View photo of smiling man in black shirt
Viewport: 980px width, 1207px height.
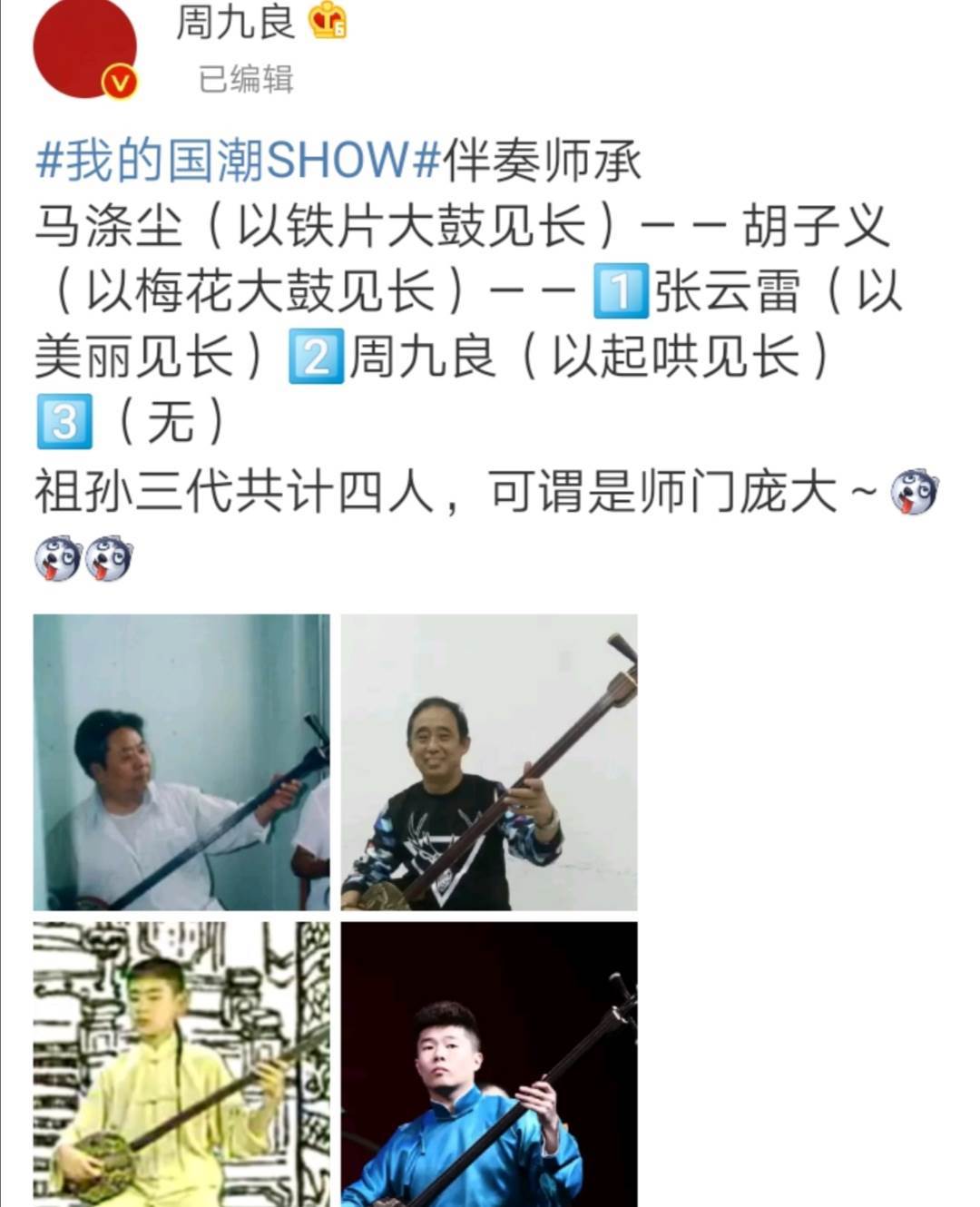[489, 762]
